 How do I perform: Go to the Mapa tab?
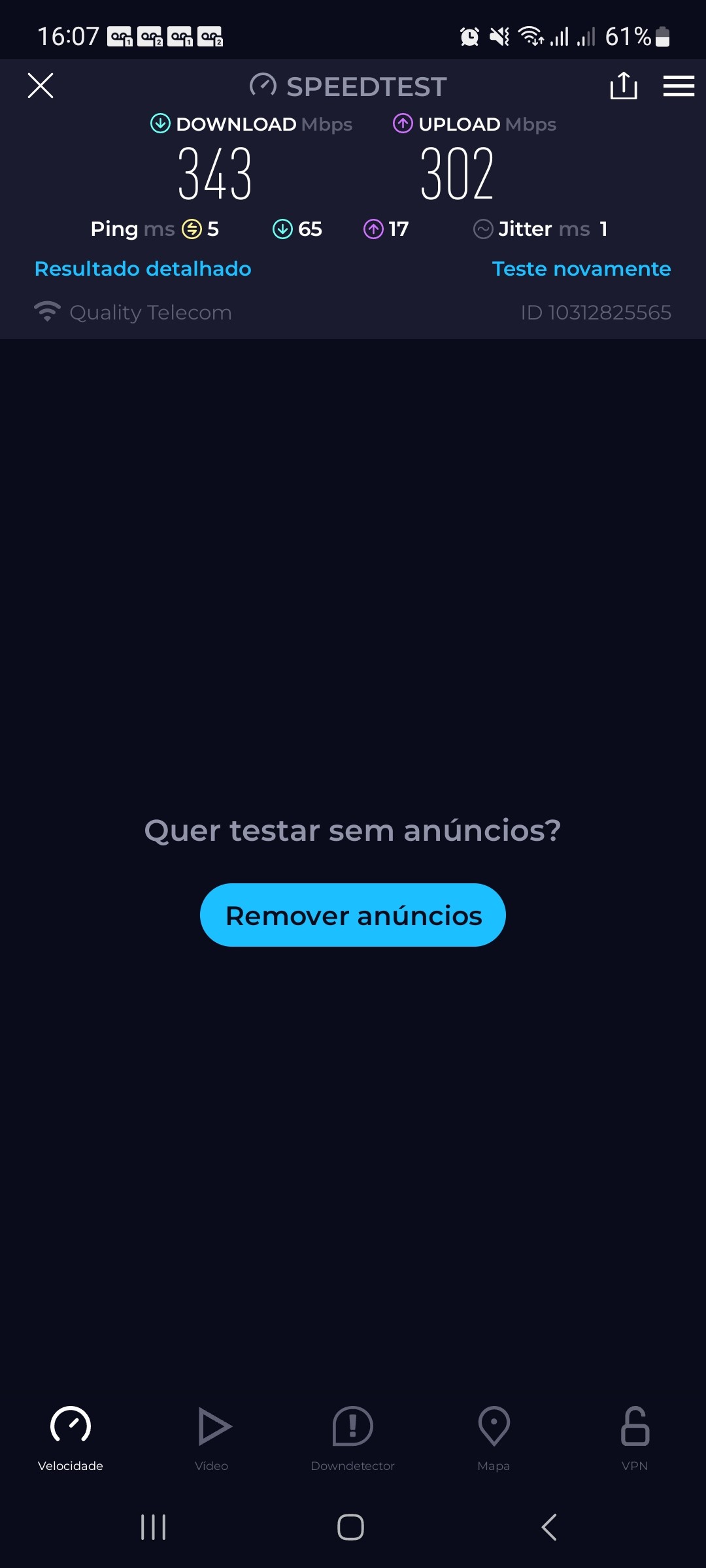[494, 1437]
